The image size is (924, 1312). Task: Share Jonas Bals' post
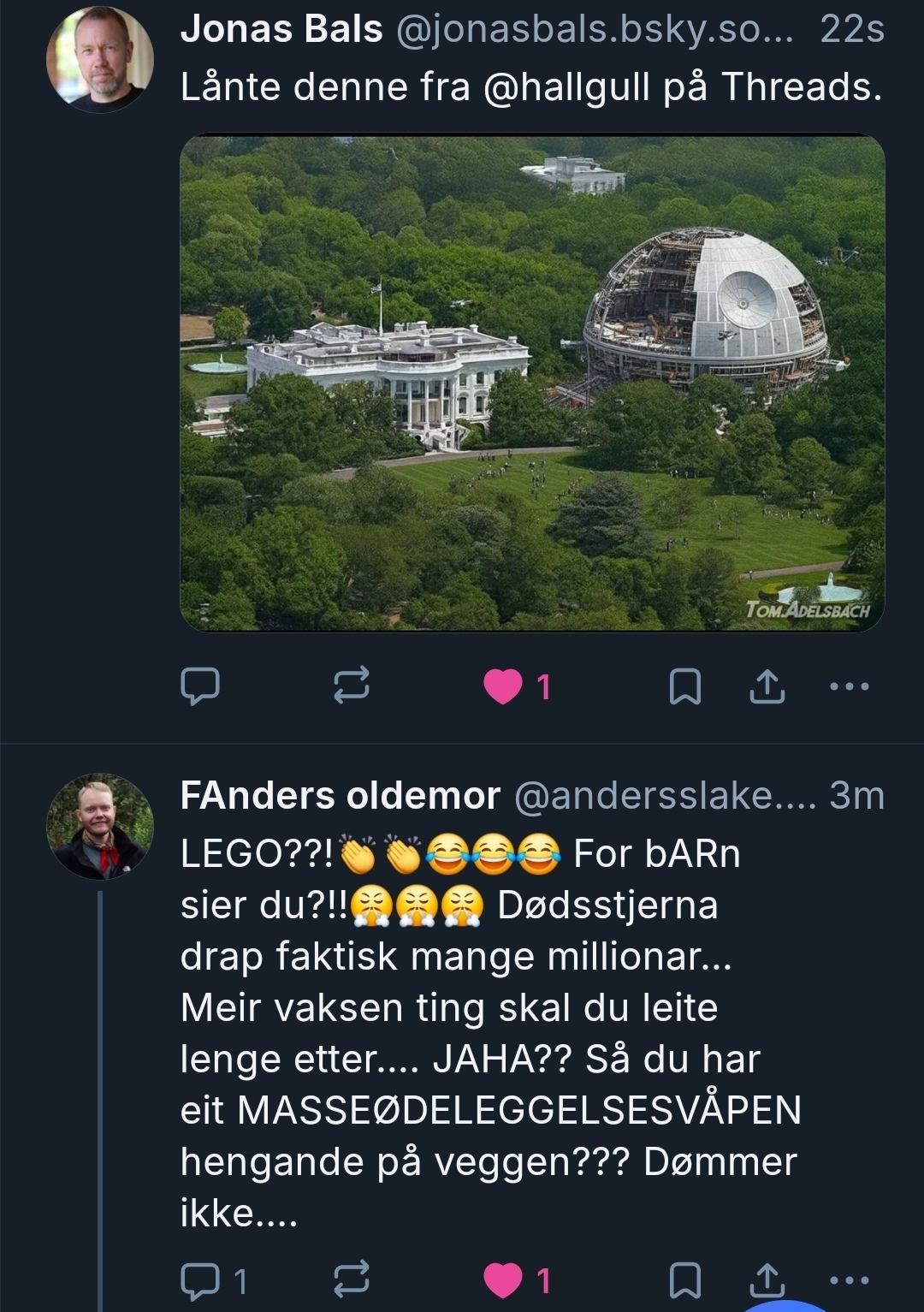(x=767, y=686)
